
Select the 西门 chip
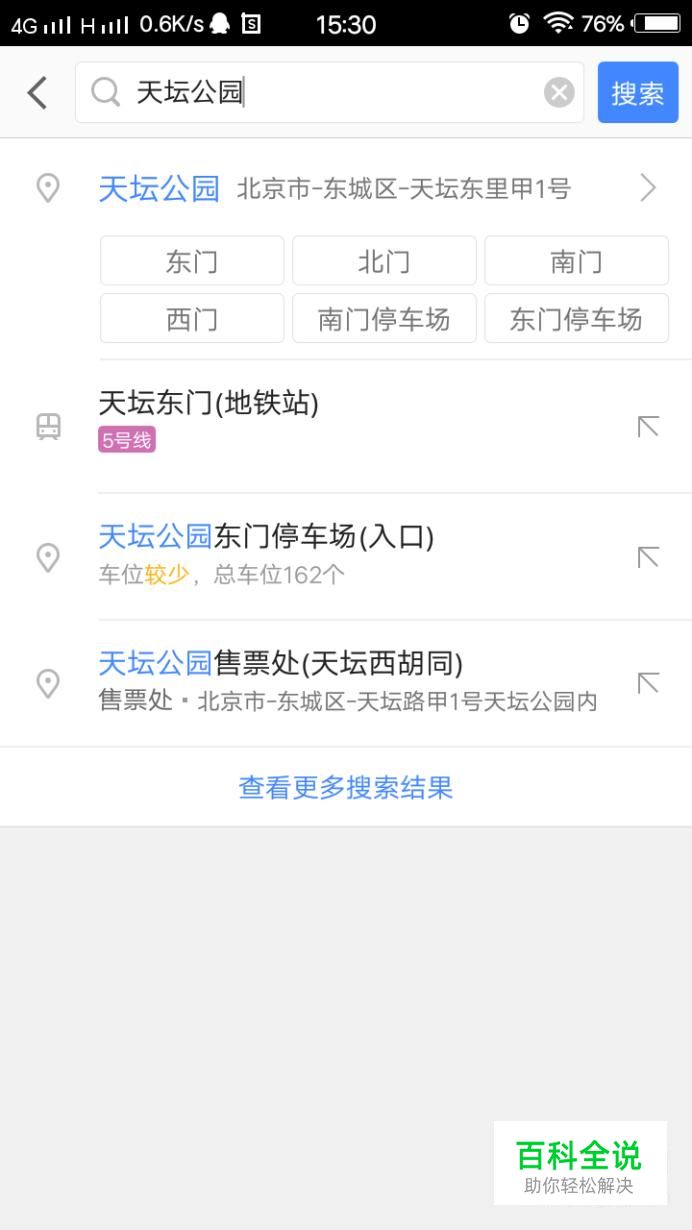pyautogui.click(x=192, y=318)
